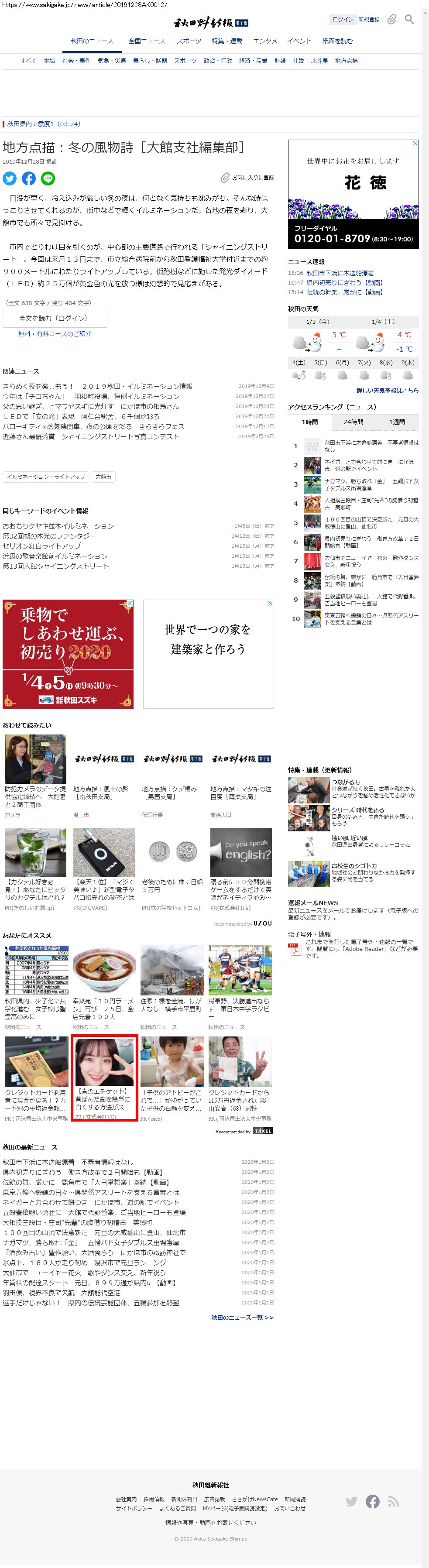The width and height of the screenshot is (429, 1568).
Task: Open the 新規登録 registration link
Action: (x=369, y=20)
